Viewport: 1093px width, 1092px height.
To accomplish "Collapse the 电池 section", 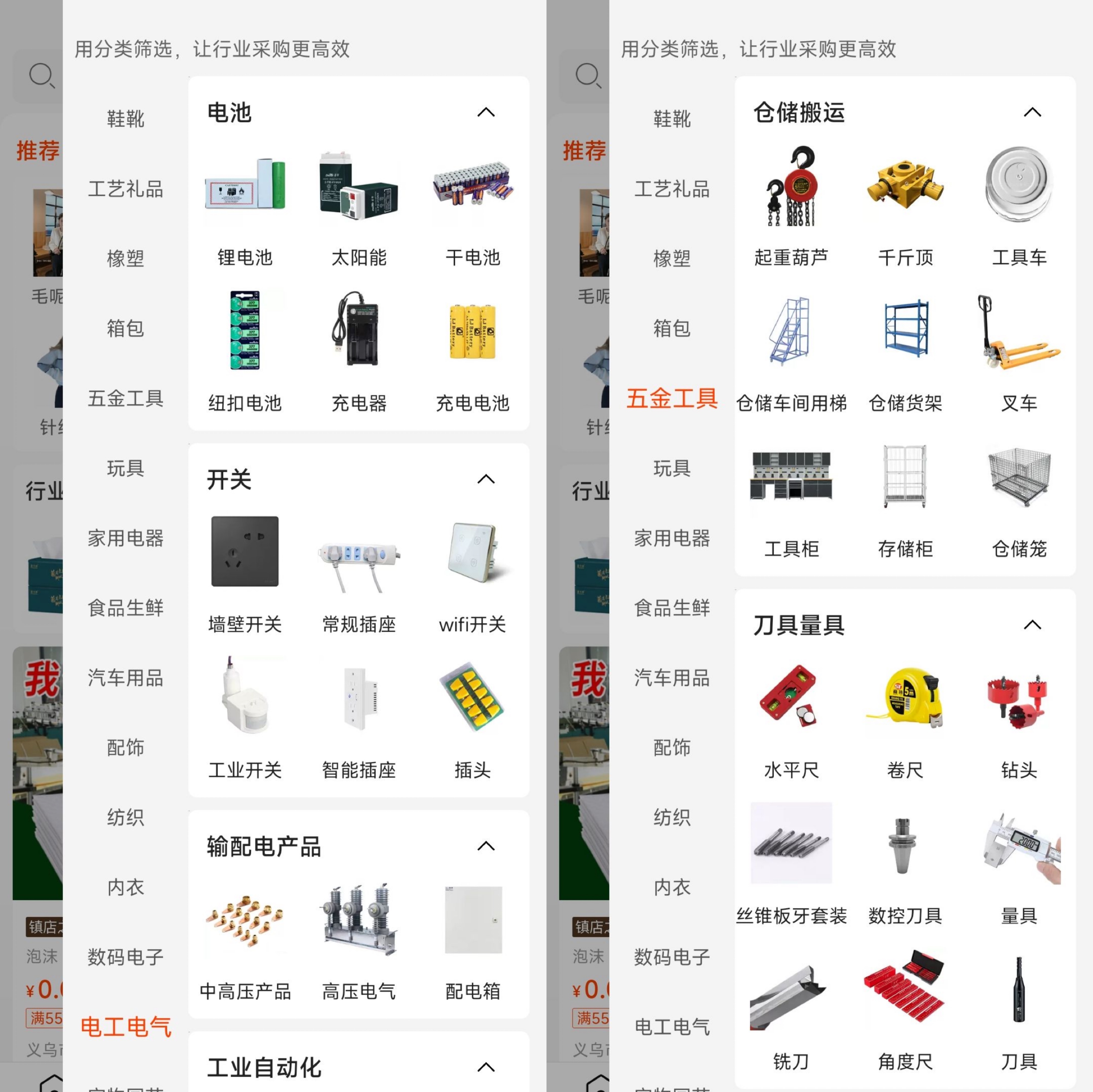I will click(486, 112).
